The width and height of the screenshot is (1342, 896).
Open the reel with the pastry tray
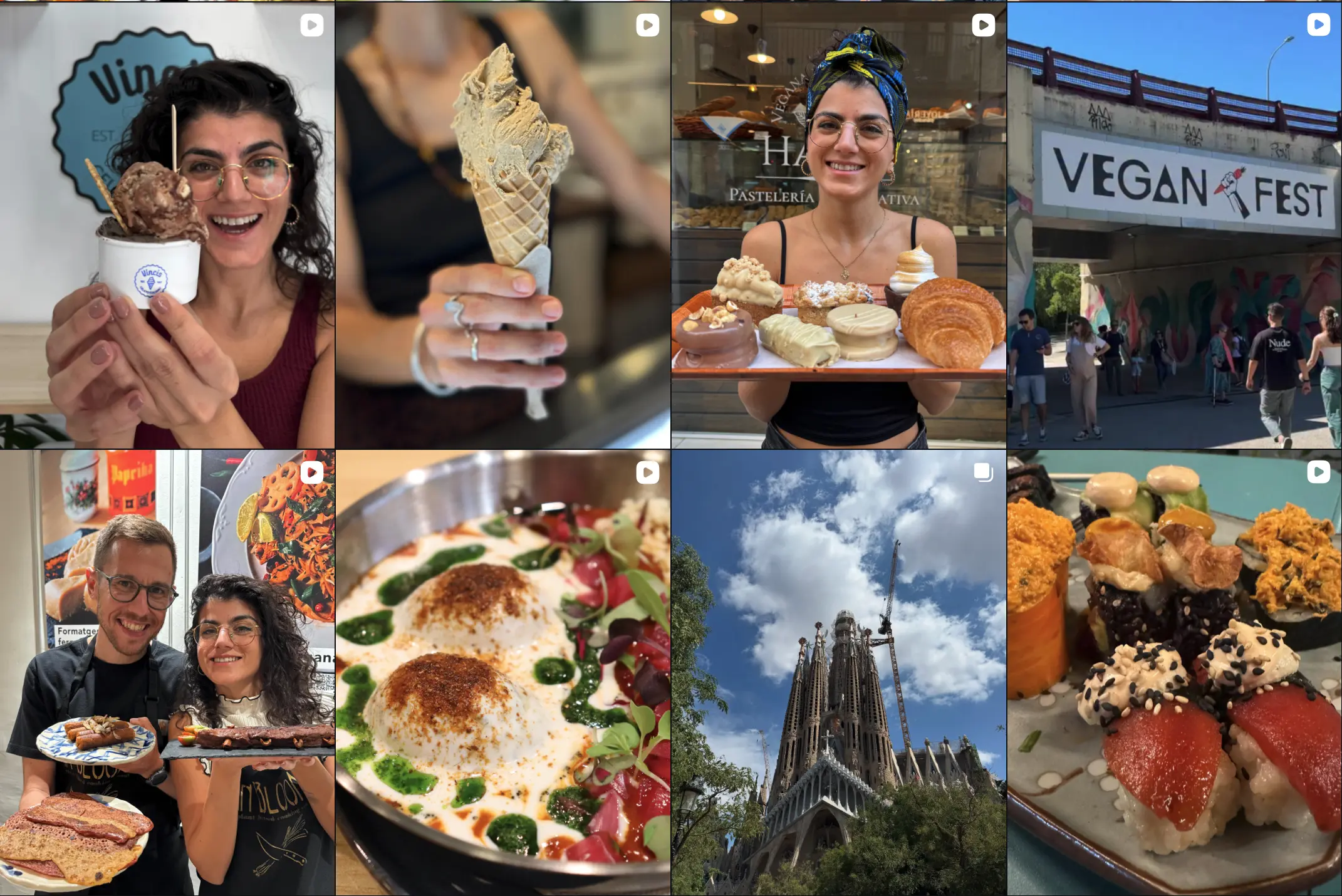click(x=838, y=226)
